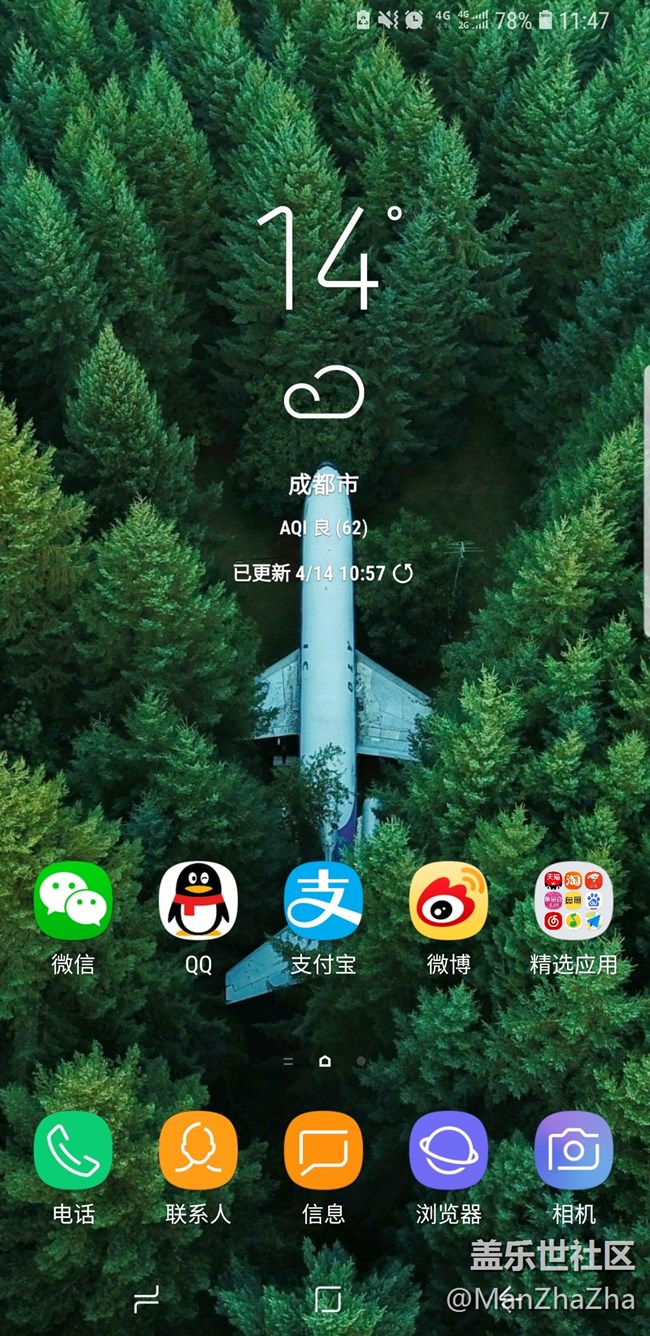Open weather details for 成都市
The width and height of the screenshot is (650, 1336).
click(x=323, y=485)
